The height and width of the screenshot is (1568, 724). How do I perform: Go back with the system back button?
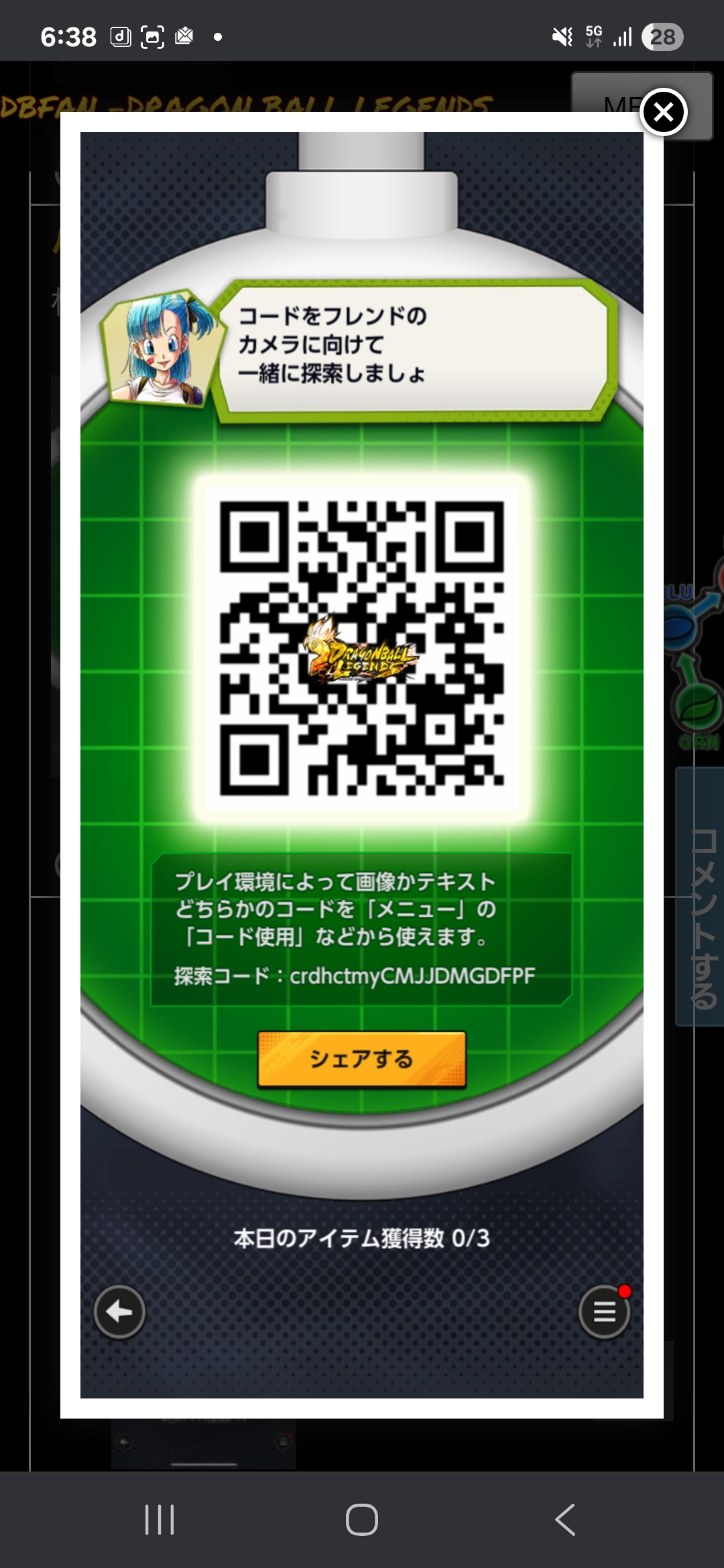point(565,1519)
